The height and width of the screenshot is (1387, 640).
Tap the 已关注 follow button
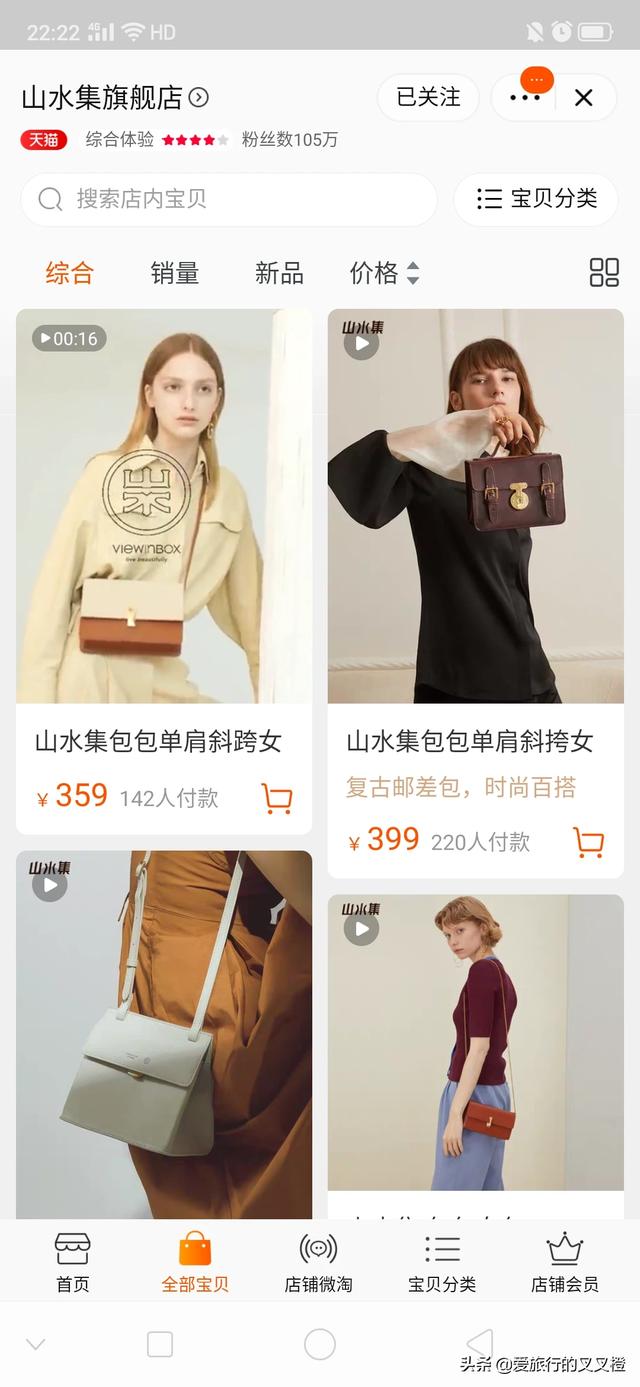pyautogui.click(x=428, y=97)
